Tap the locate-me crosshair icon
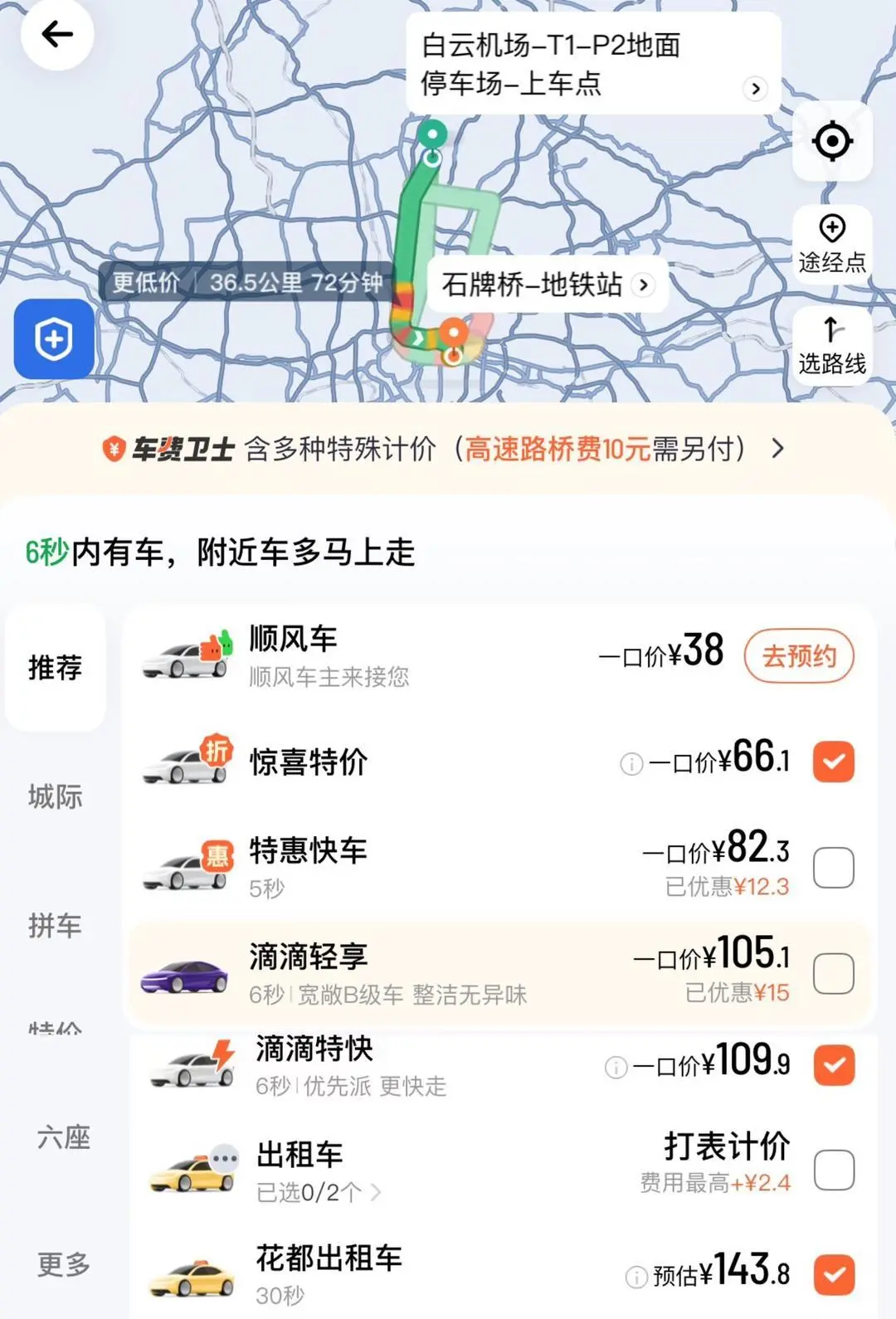896x1319 pixels. 833,141
